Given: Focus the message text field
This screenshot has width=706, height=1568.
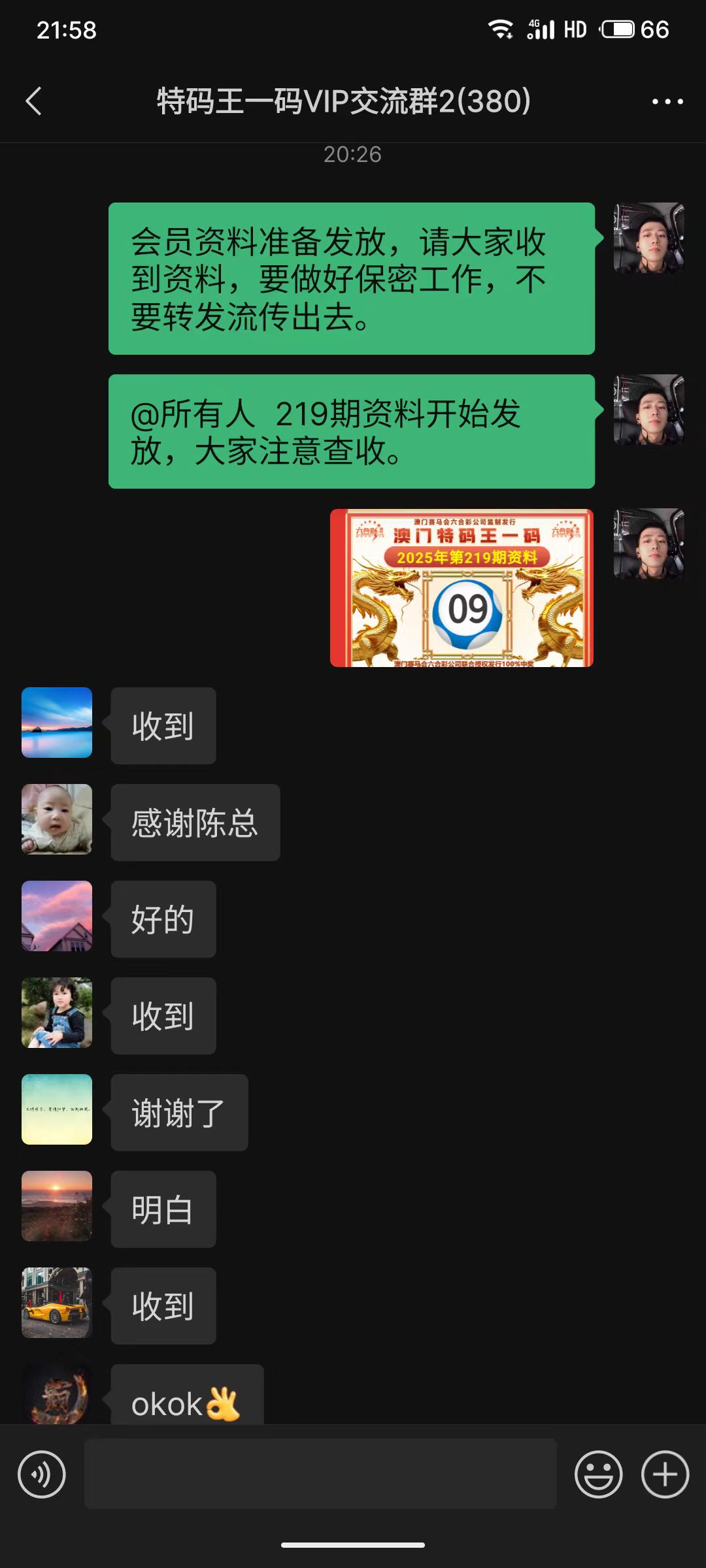Looking at the screenshot, I should (320, 1475).
